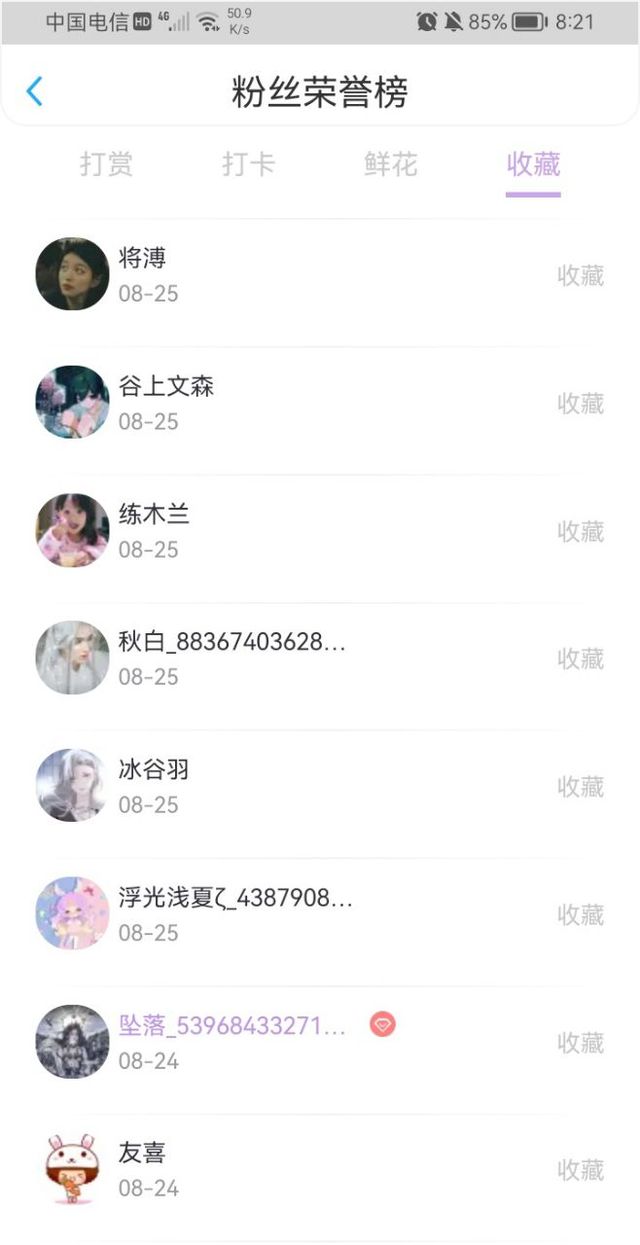
Task: Open fan 练木兰's row
Action: [320, 531]
